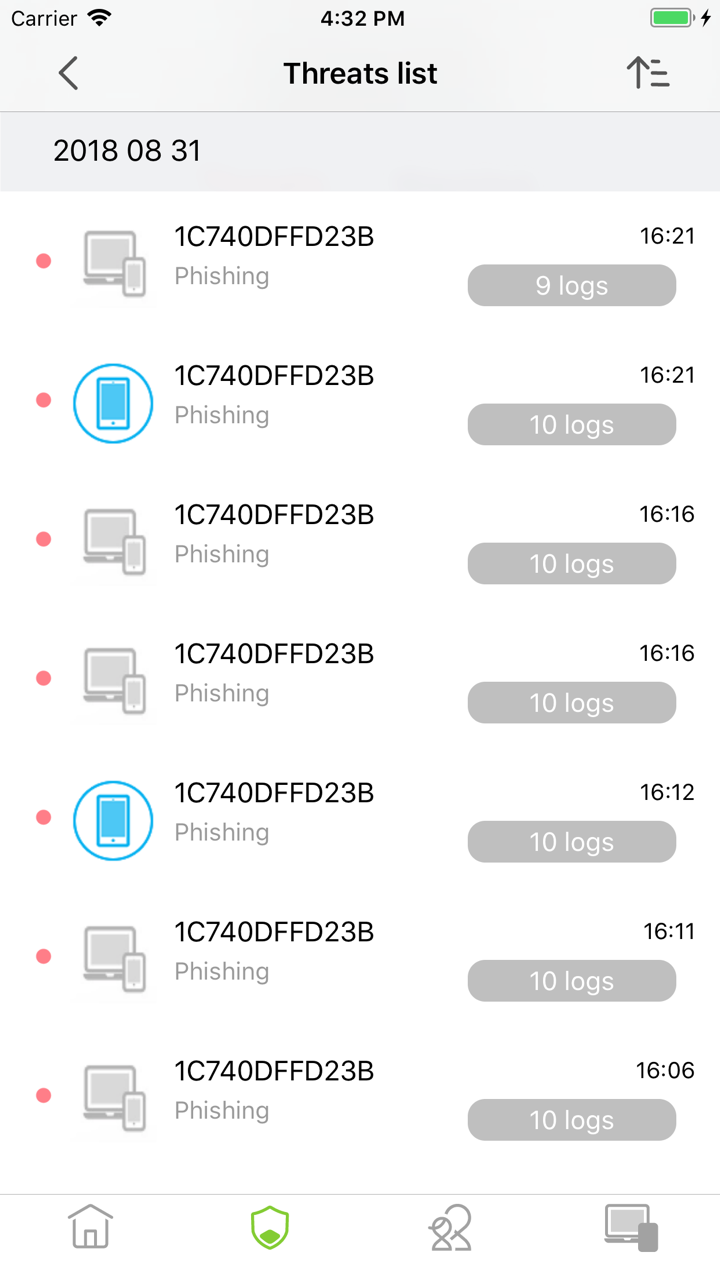Select the Home tab icon in bottom bar
Image resolution: width=720 pixels, height=1280 pixels.
coord(90,1226)
